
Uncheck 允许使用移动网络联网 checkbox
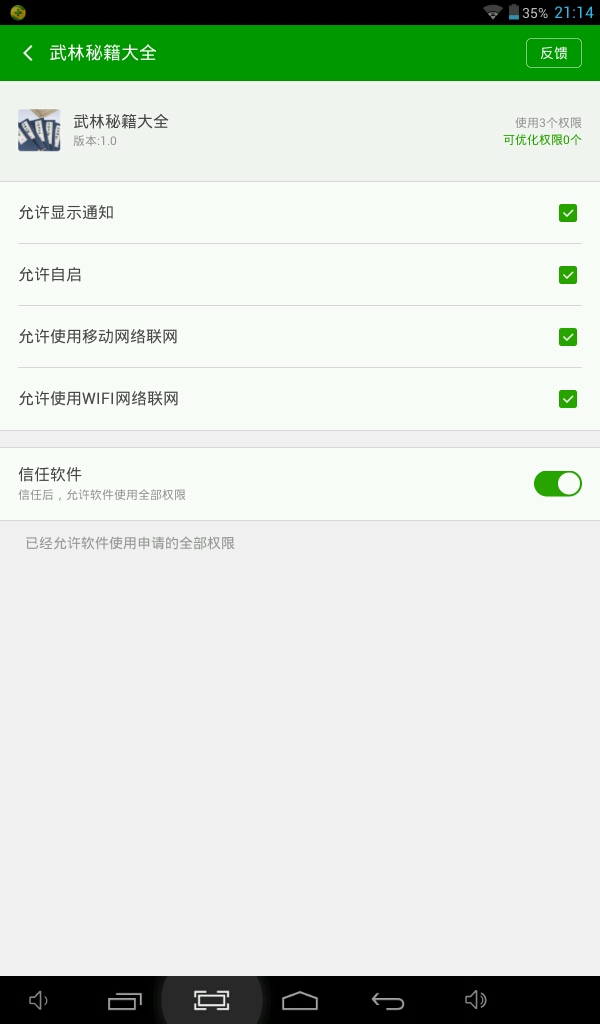point(567,337)
